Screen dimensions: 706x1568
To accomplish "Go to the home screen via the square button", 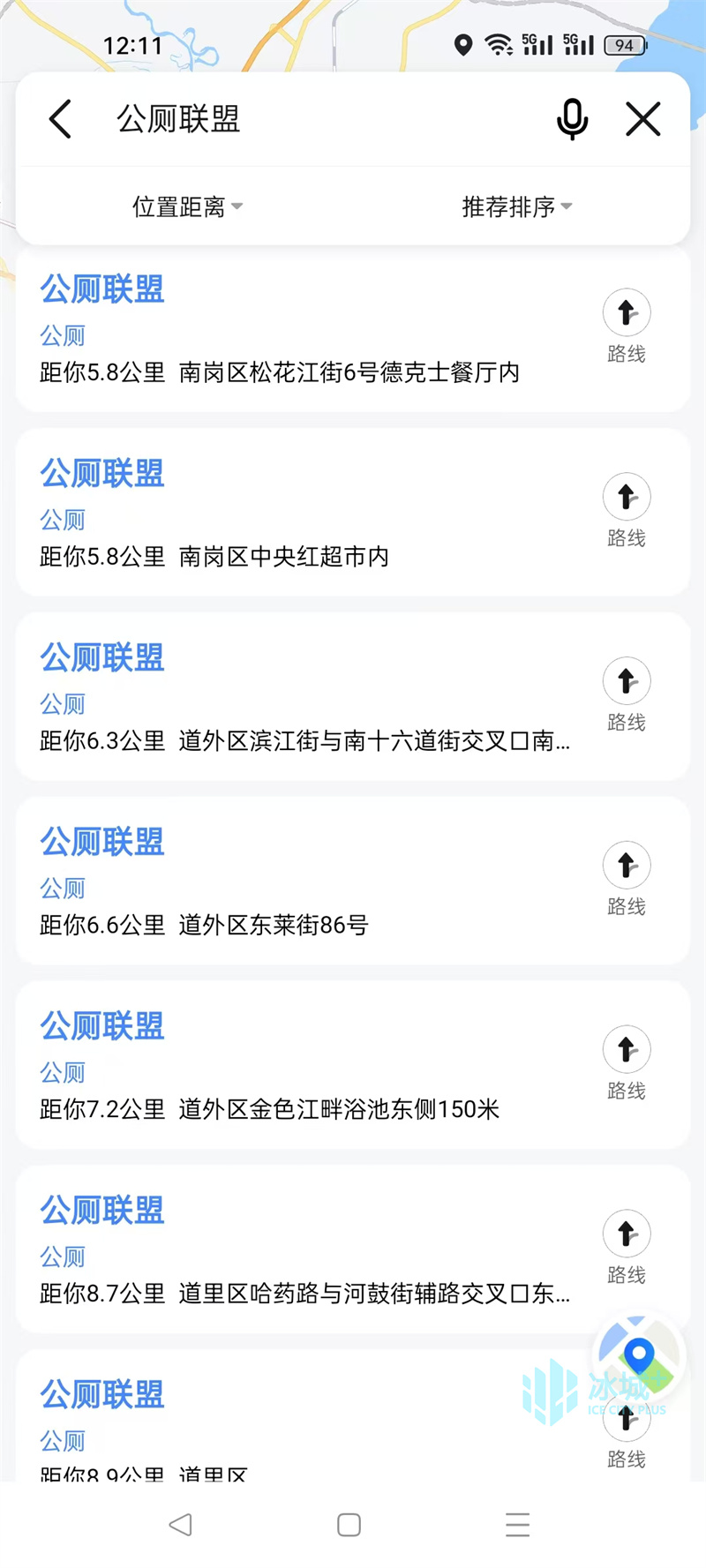I will (349, 1524).
